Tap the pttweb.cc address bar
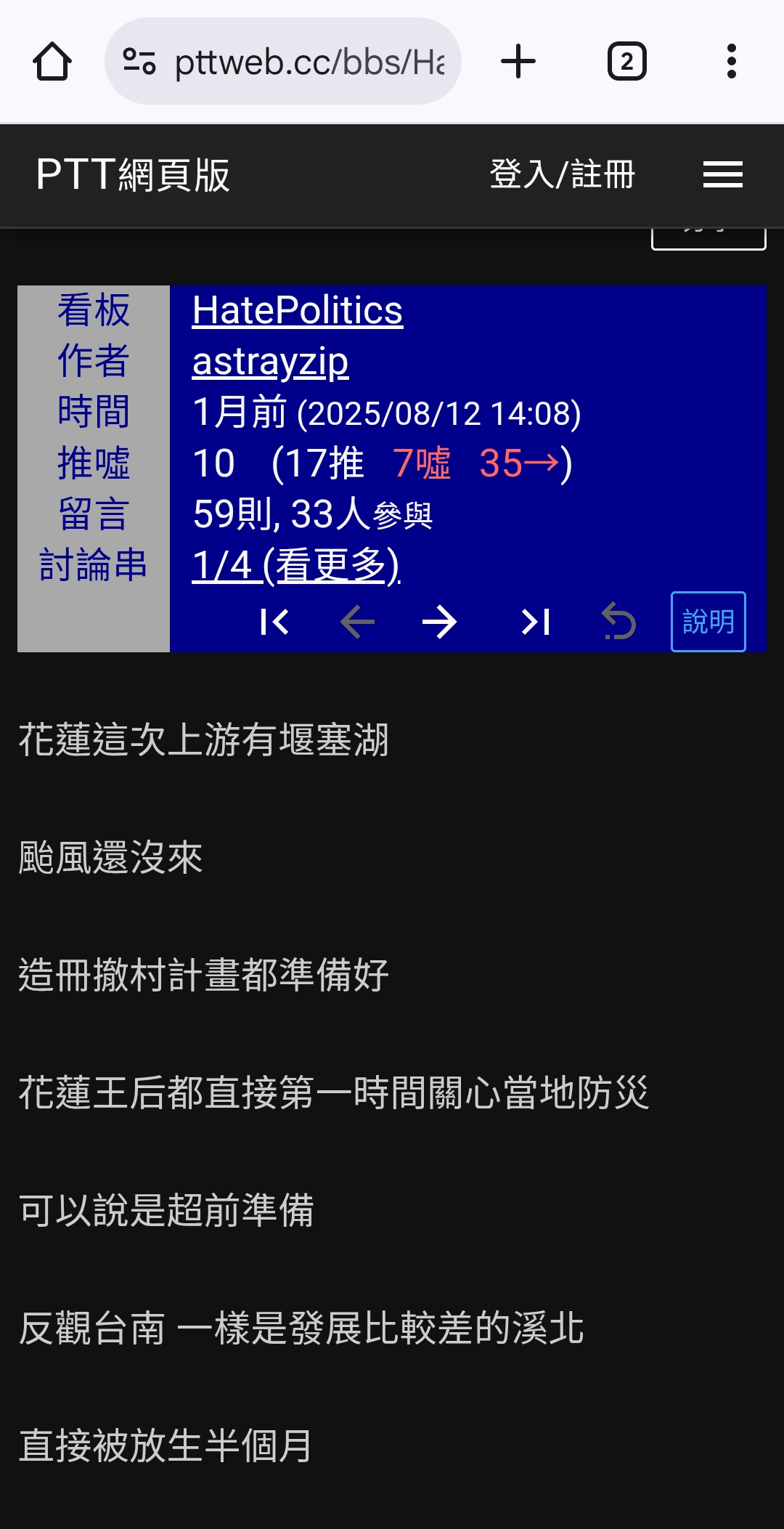 click(x=283, y=62)
